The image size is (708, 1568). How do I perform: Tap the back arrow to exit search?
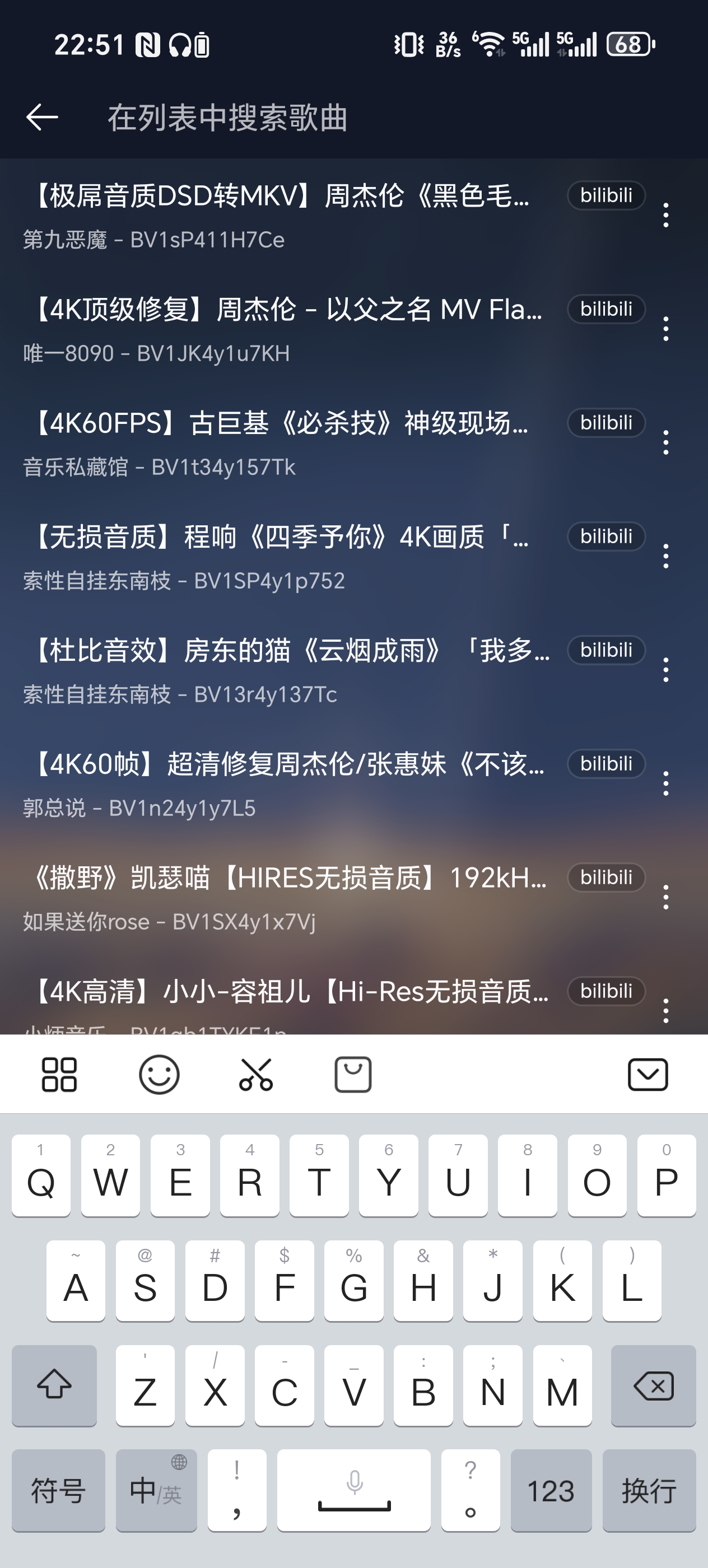(x=41, y=117)
